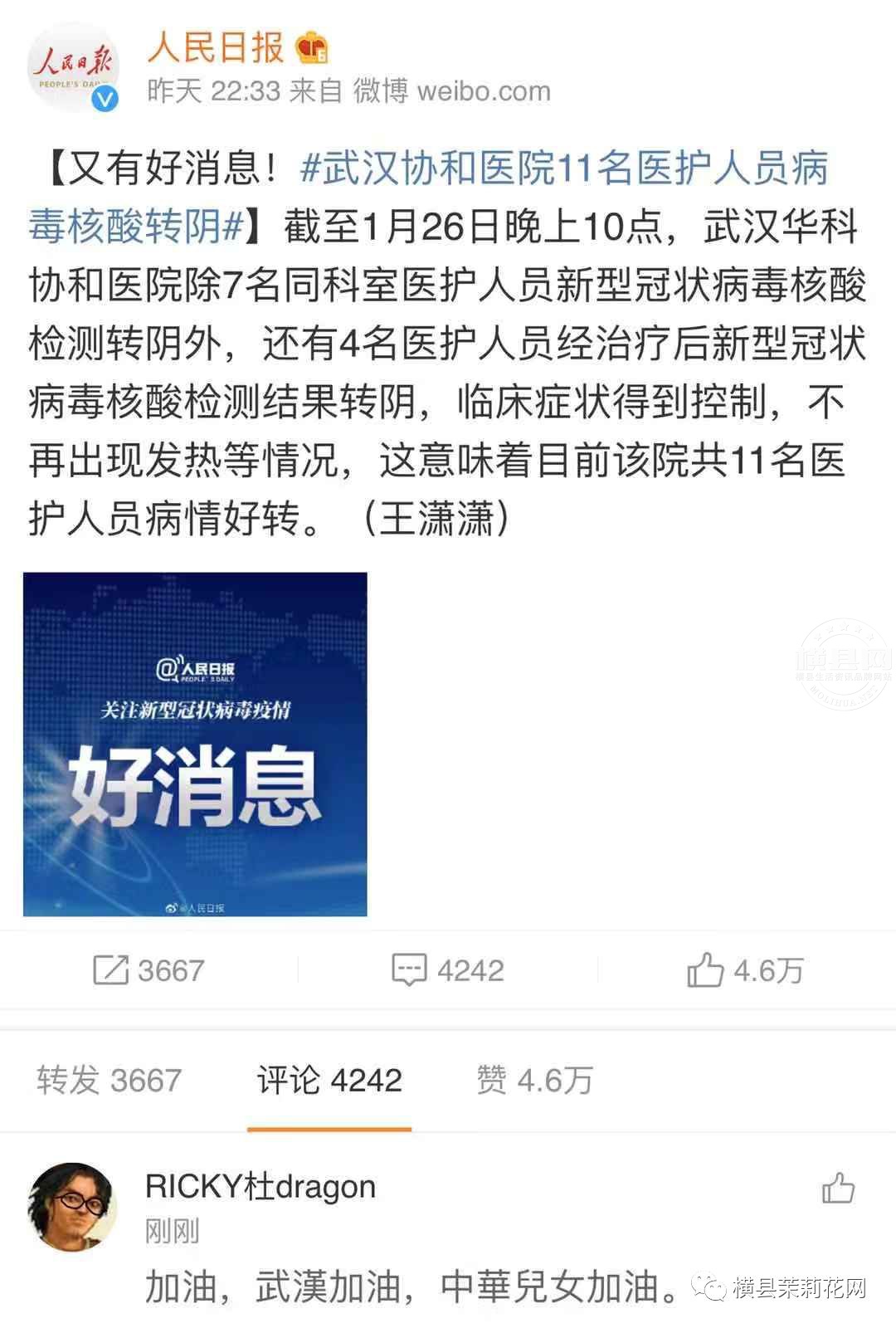Switch to the 转发 3667 tab
The height and width of the screenshot is (1328, 896).
click(109, 1080)
